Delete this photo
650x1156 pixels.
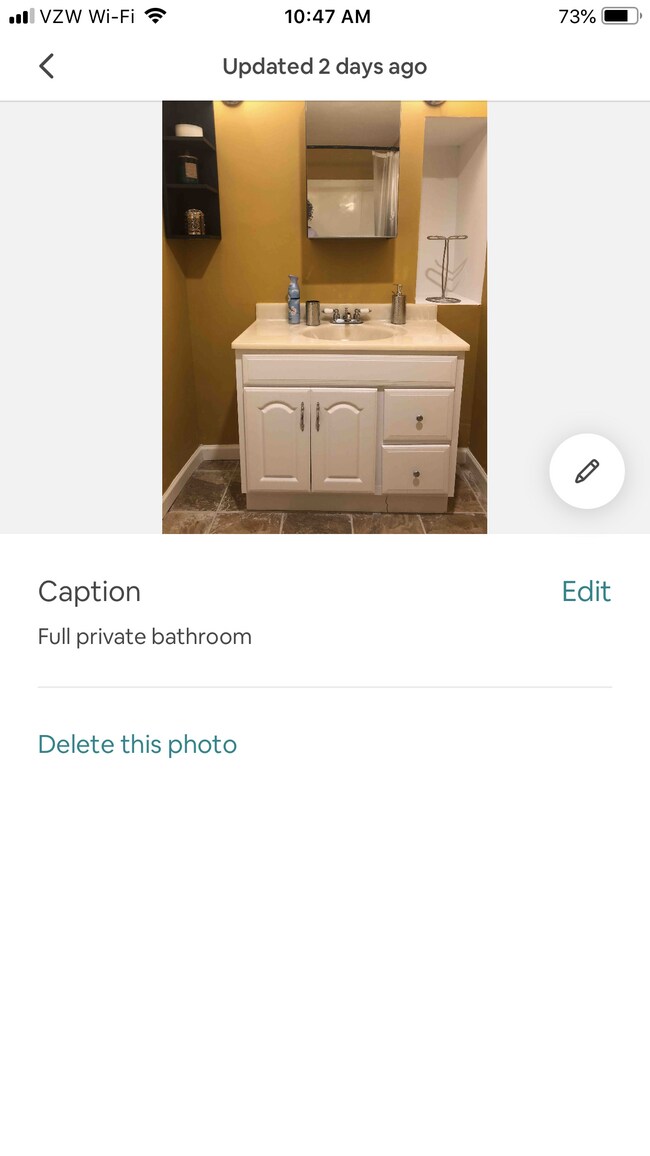(x=137, y=744)
